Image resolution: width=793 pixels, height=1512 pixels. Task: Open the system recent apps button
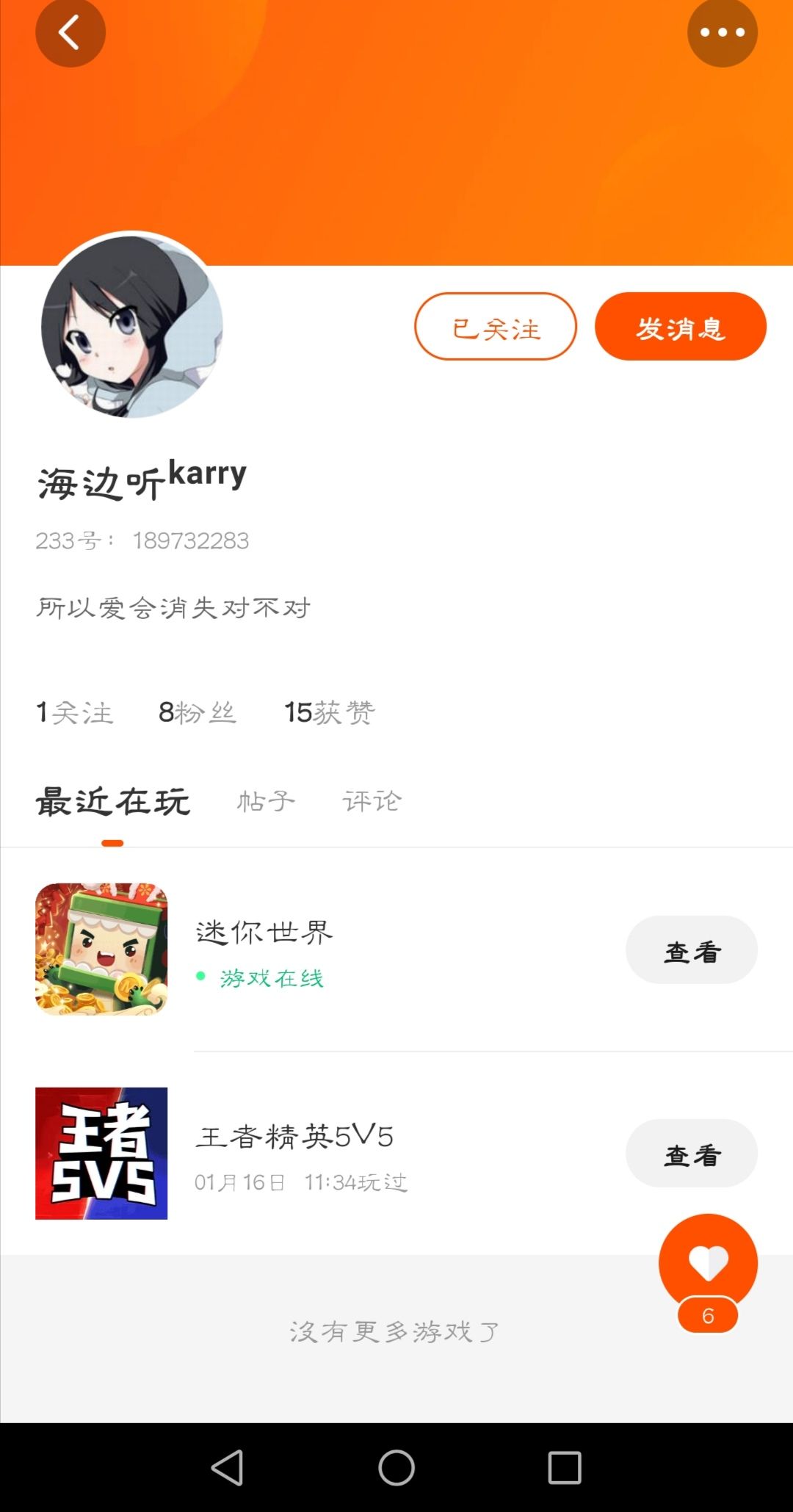tap(565, 1468)
